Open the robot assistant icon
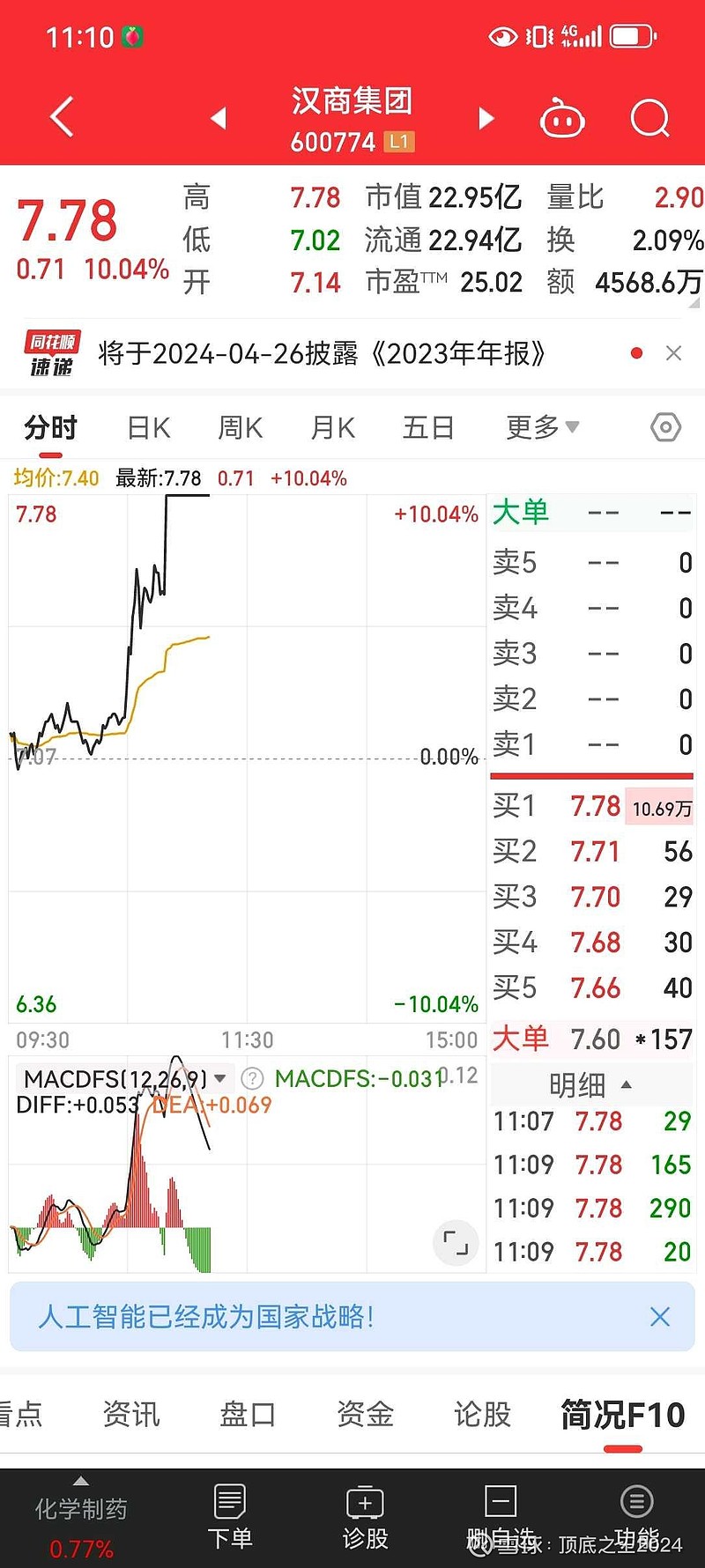 pos(562,118)
